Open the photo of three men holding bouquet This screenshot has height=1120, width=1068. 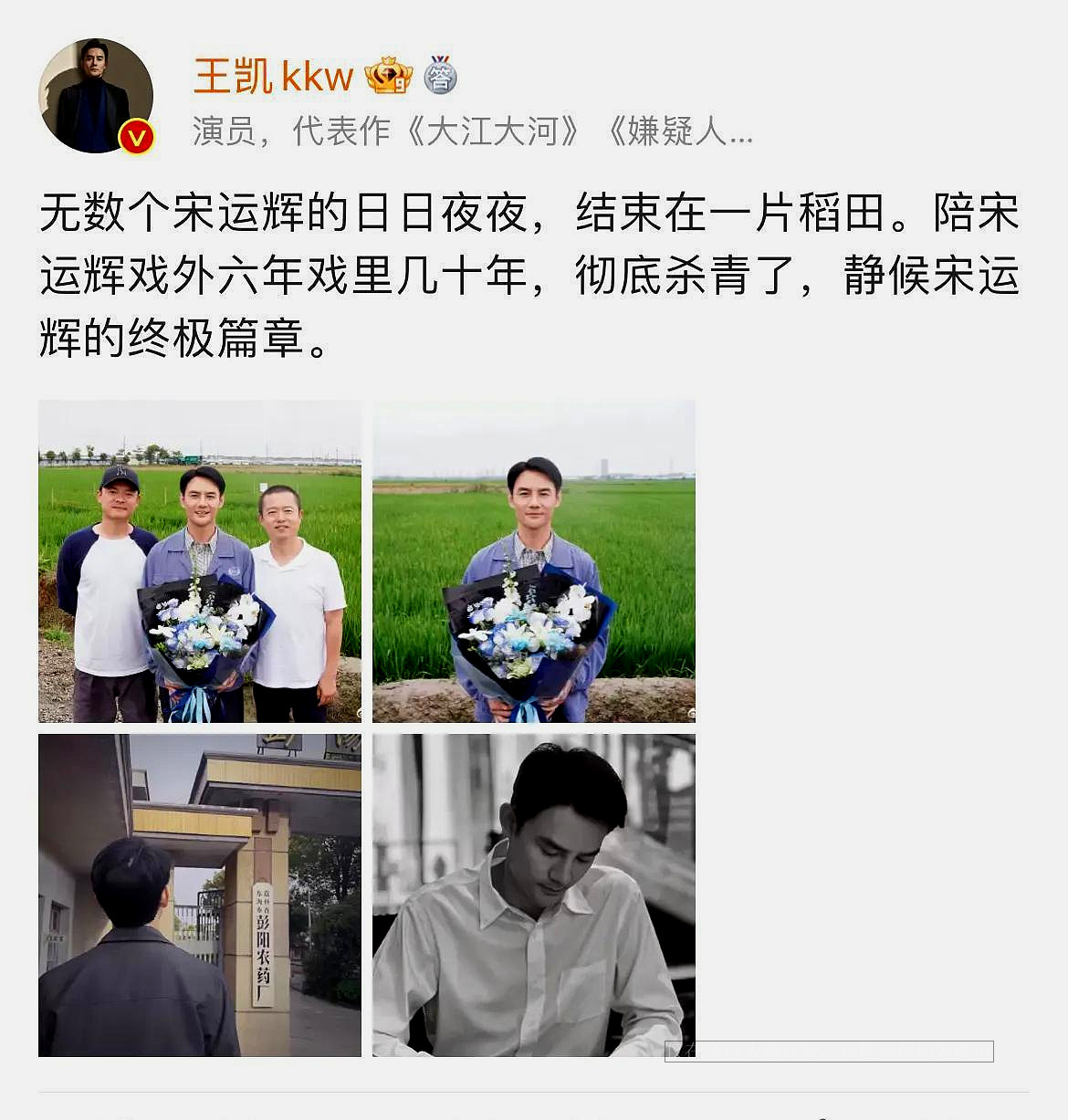[199, 561]
